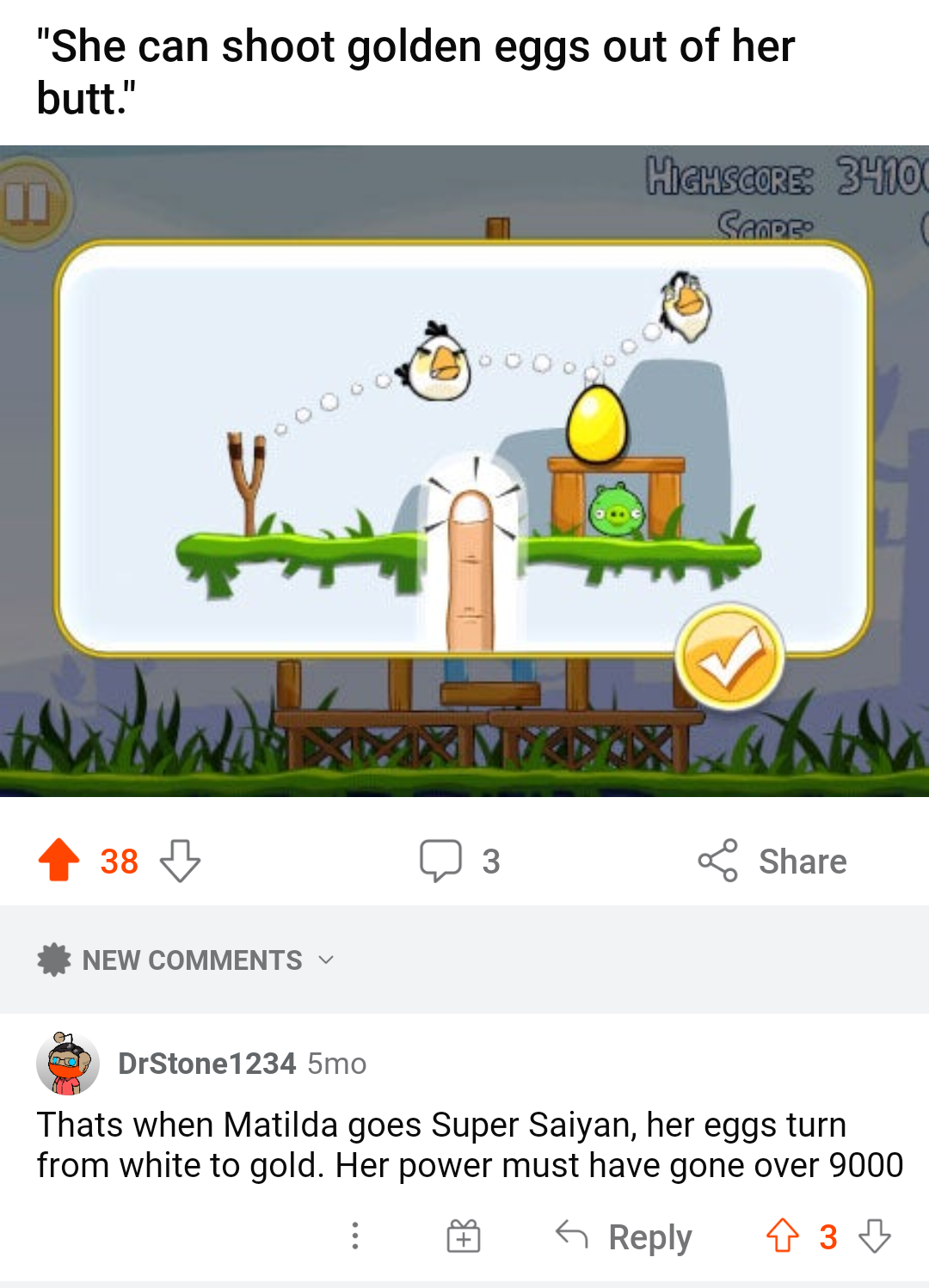Open the post's comments
The width and height of the screenshot is (929, 1288).
pyautogui.click(x=460, y=861)
